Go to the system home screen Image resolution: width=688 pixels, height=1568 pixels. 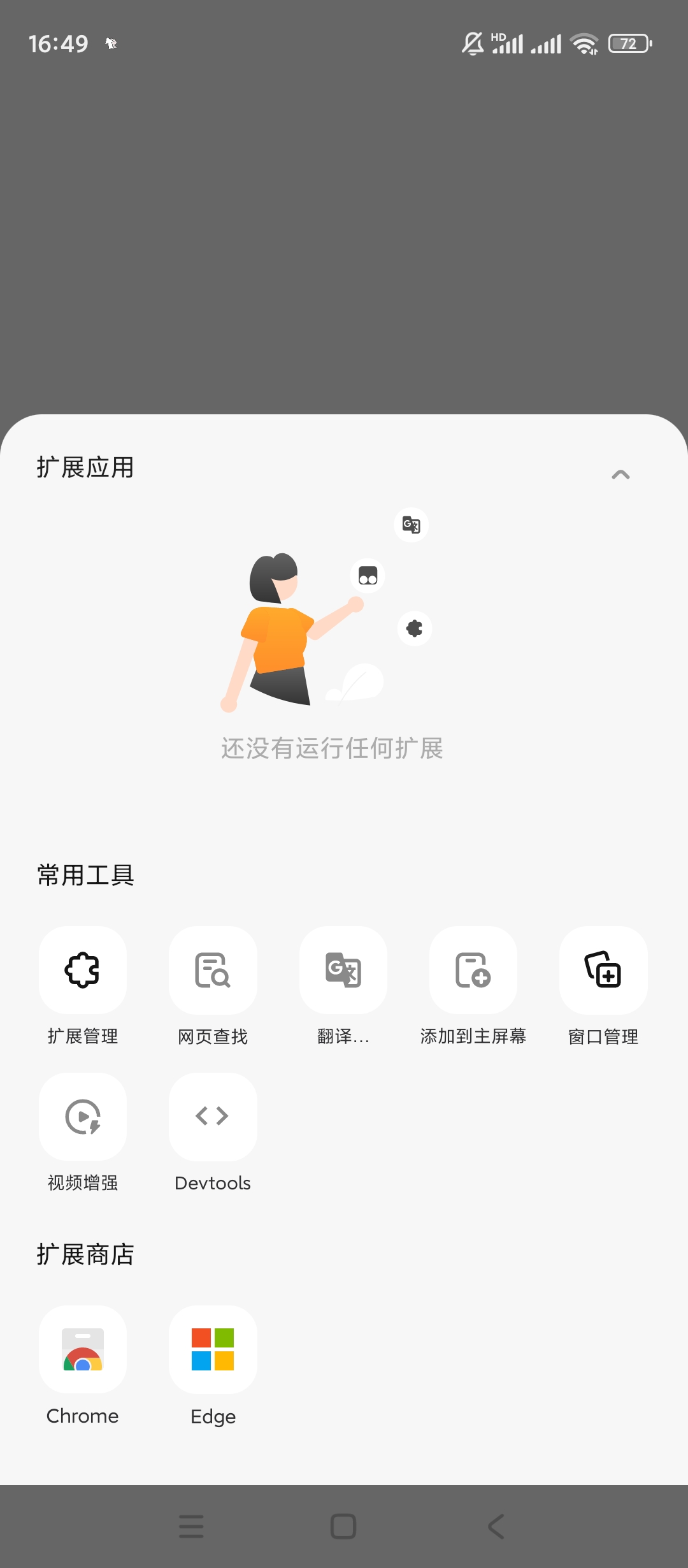343,1527
